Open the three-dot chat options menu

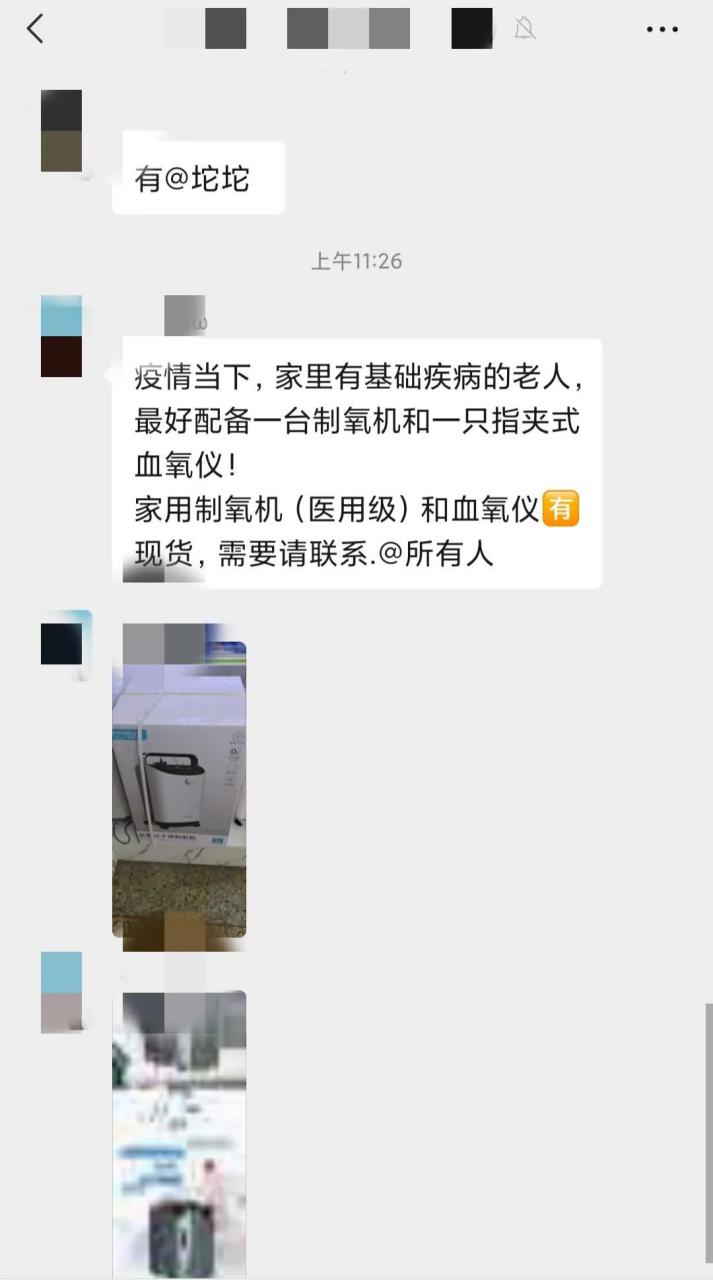point(662,30)
